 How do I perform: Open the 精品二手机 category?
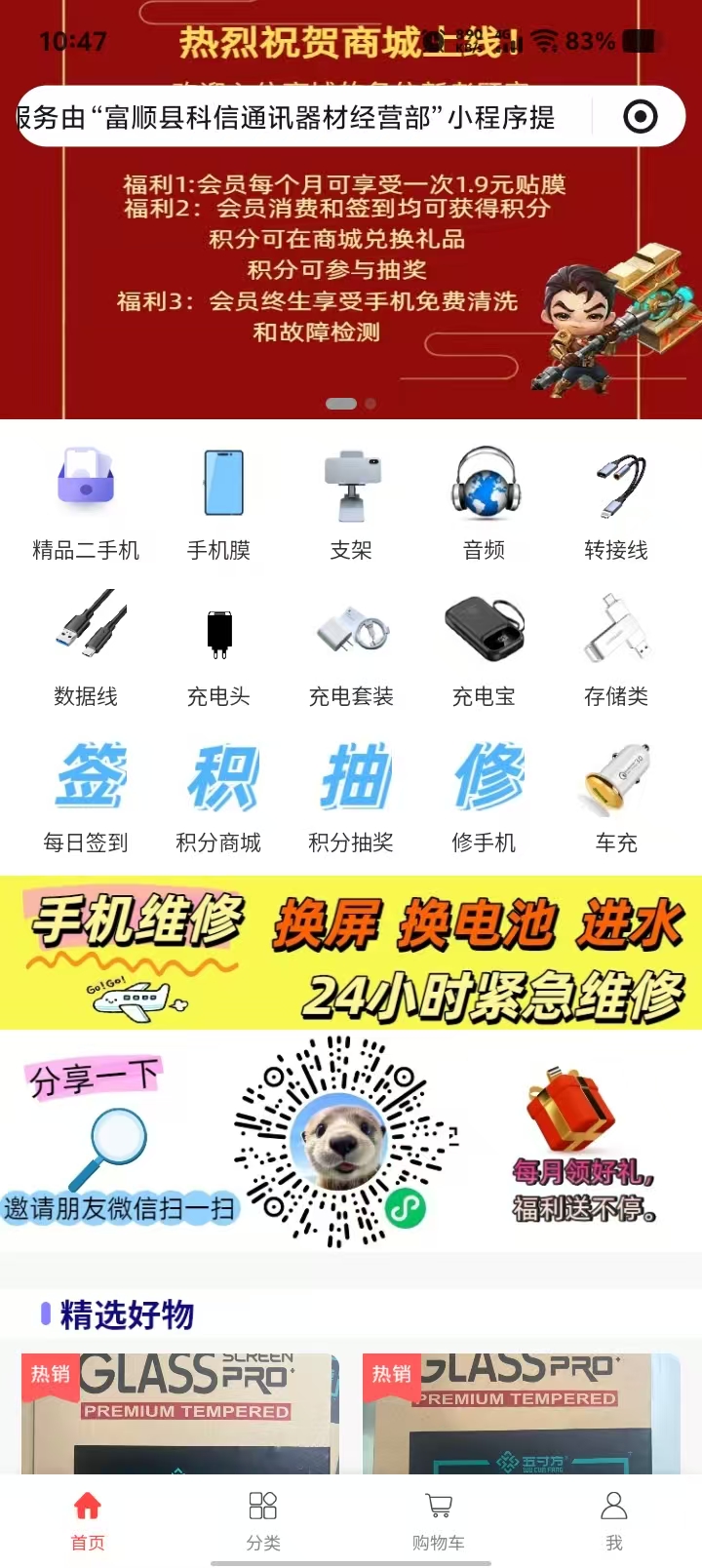(x=86, y=503)
